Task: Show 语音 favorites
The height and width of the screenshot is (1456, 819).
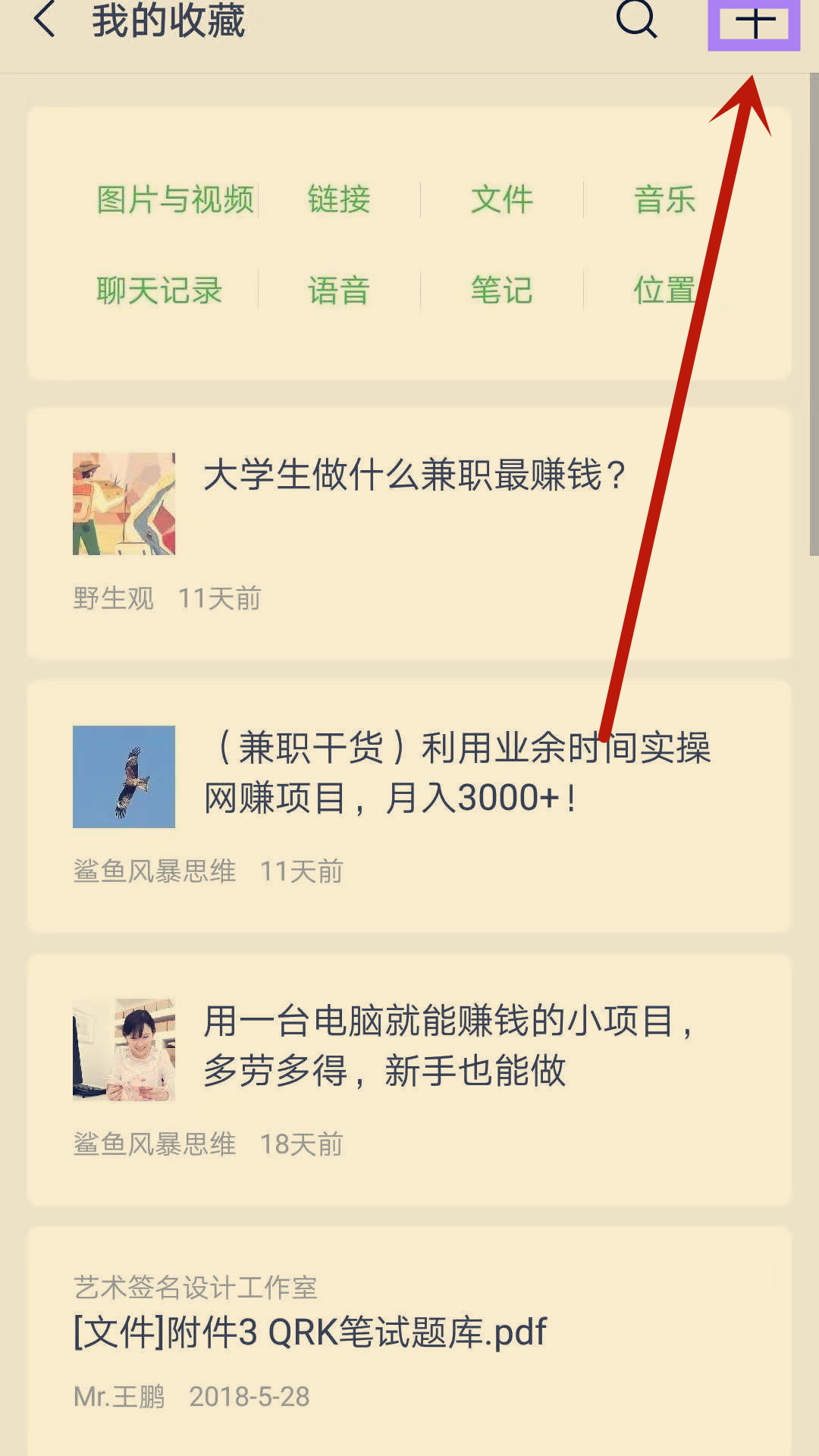Action: pos(338,290)
